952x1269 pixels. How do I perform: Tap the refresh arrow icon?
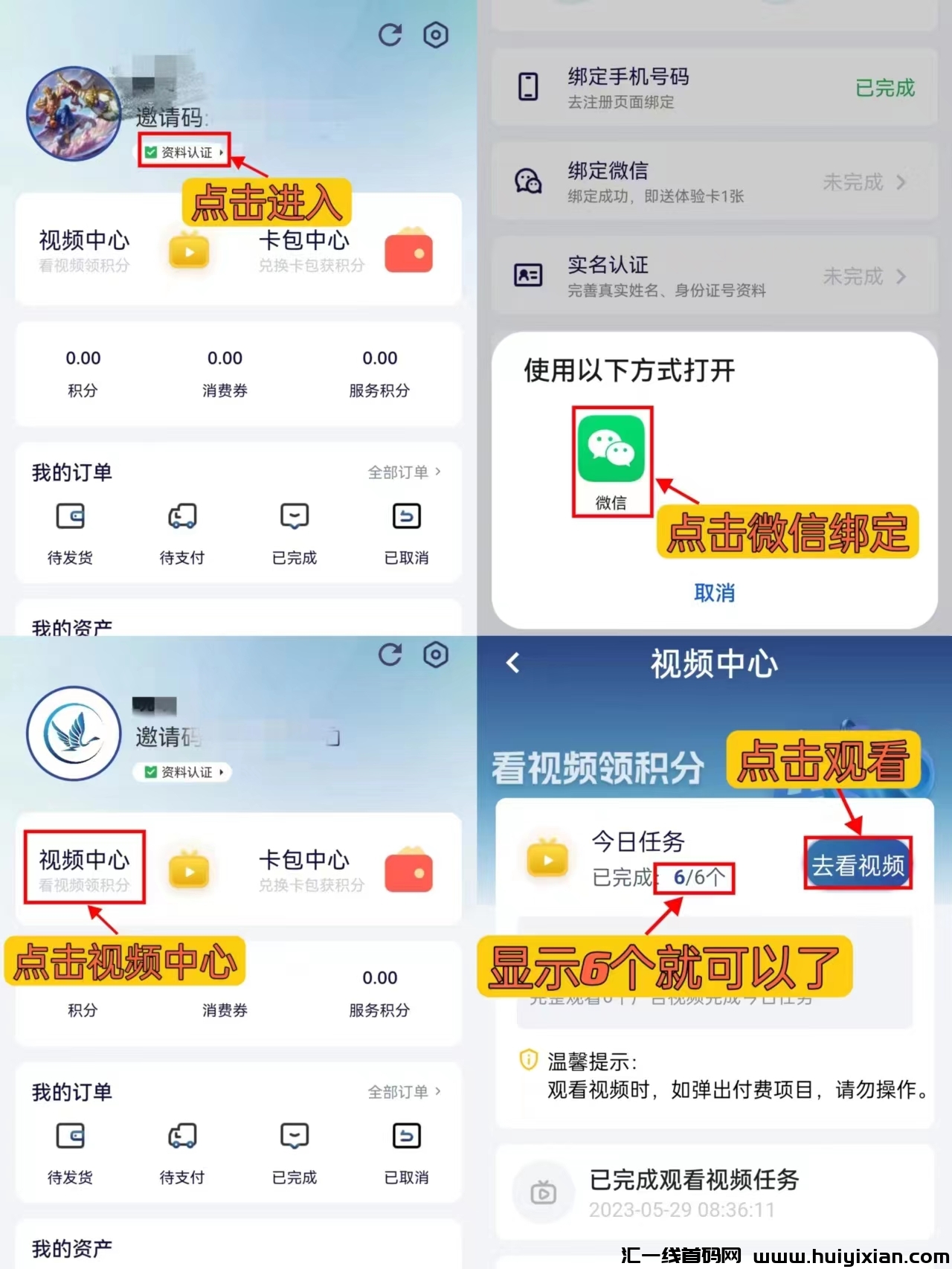tap(389, 36)
